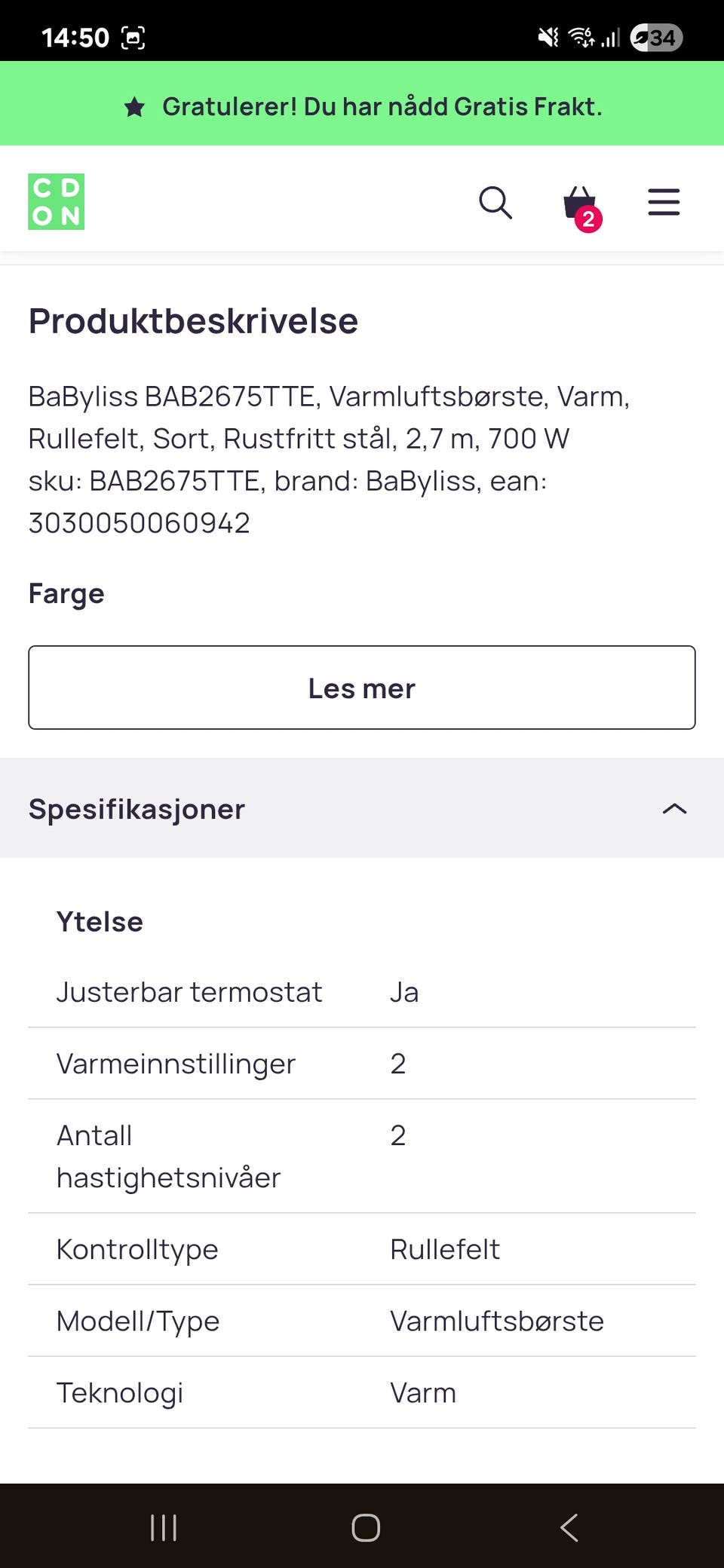724x1568 pixels.
Task: Tap the Produktbeskrivelse heading
Action: pyautogui.click(x=193, y=320)
